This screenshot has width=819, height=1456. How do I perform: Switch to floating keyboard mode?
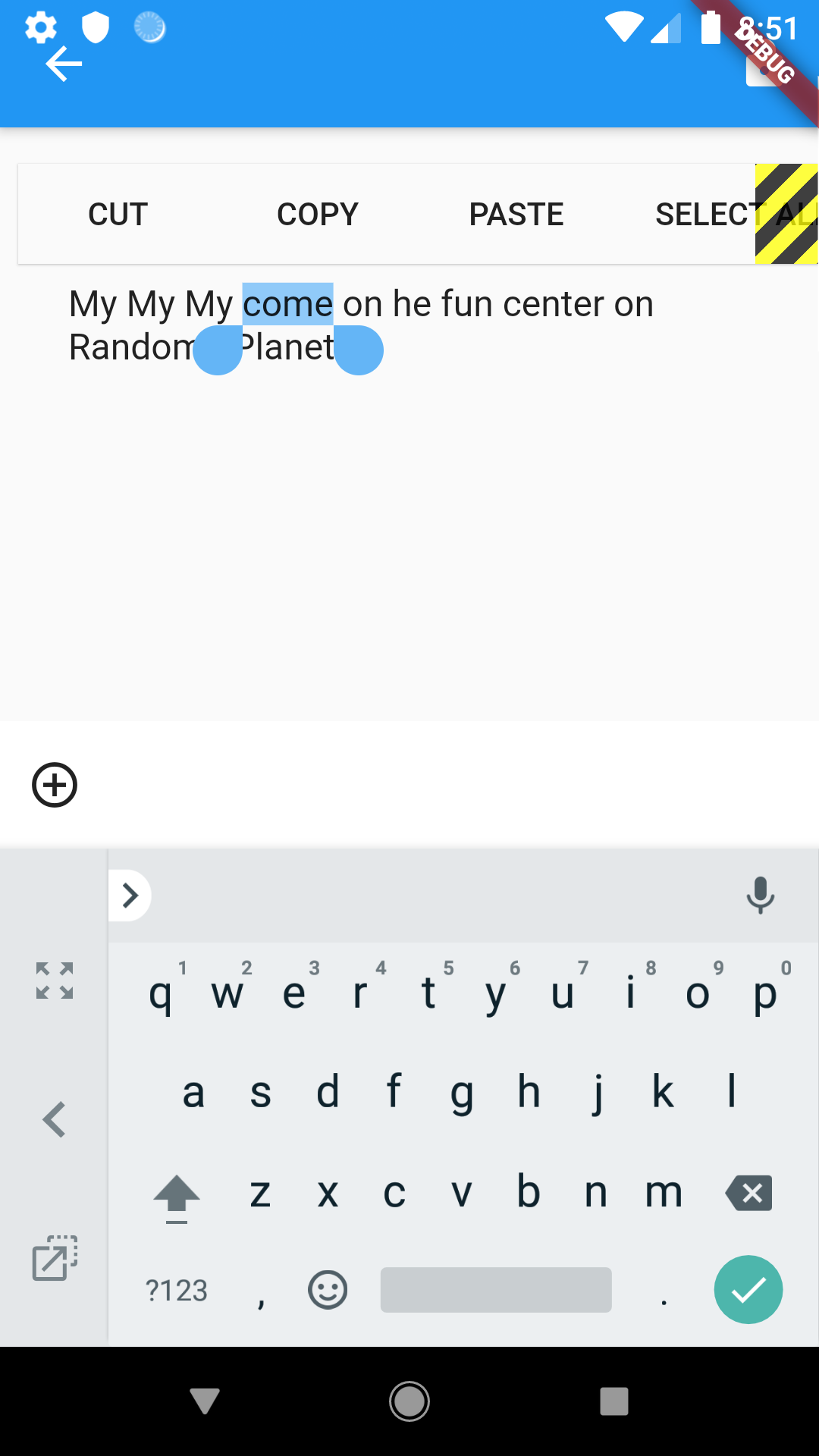coord(54,1257)
